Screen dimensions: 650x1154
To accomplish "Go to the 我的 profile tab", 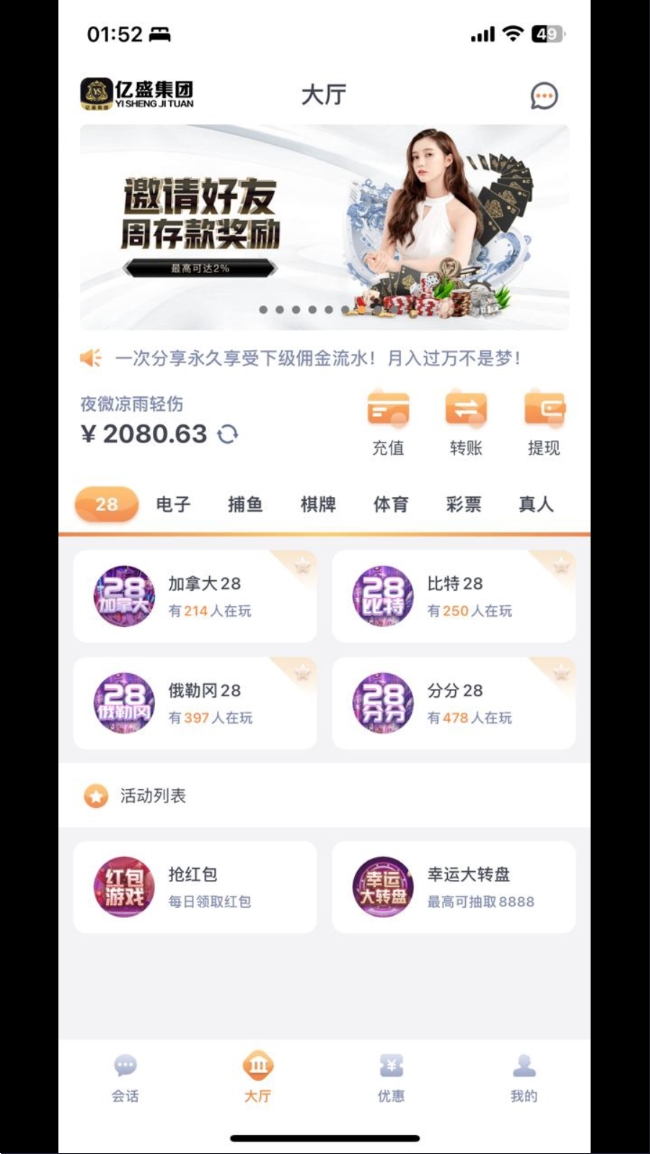I will (x=524, y=1078).
